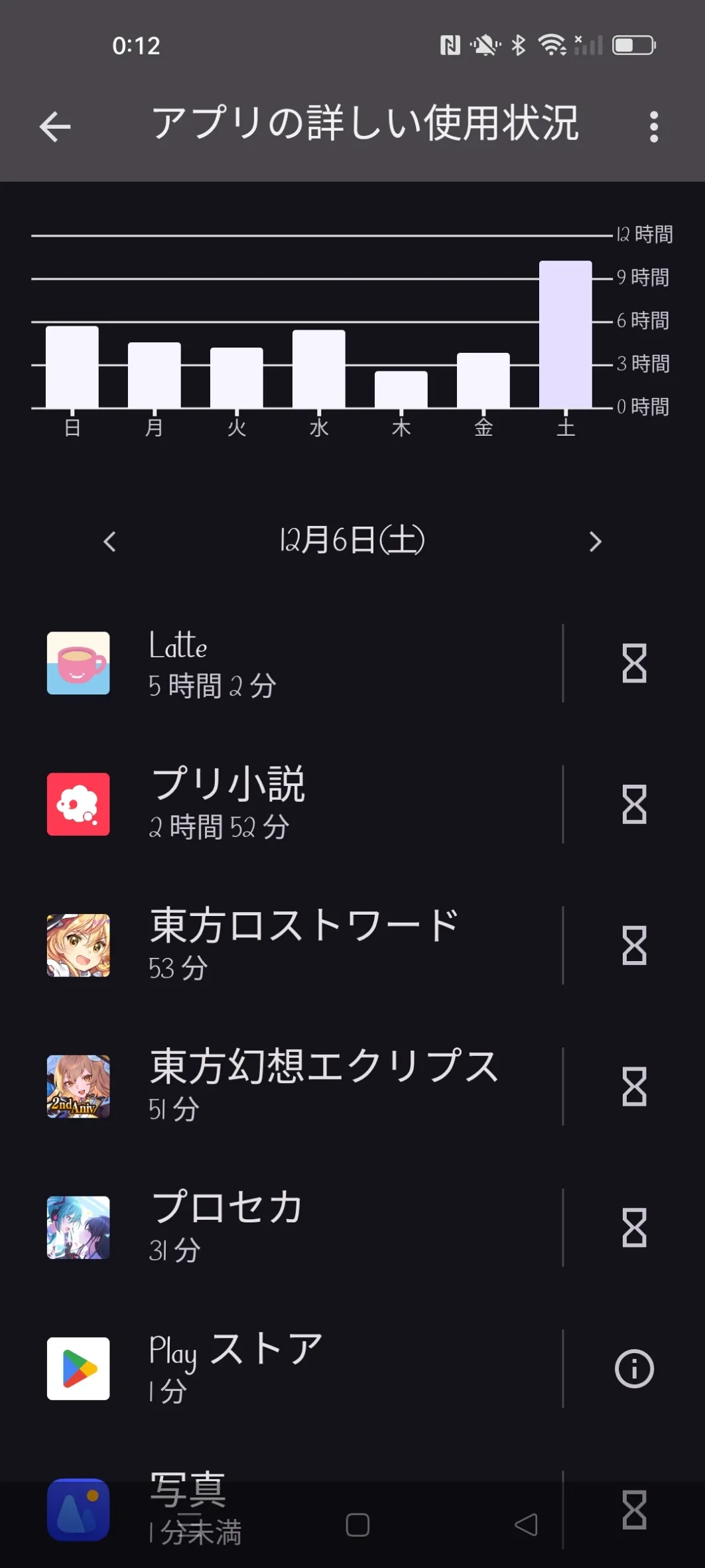Viewport: 705px width, 1568px height.
Task: Set an app timer for 東方ロストワード
Action: click(634, 945)
